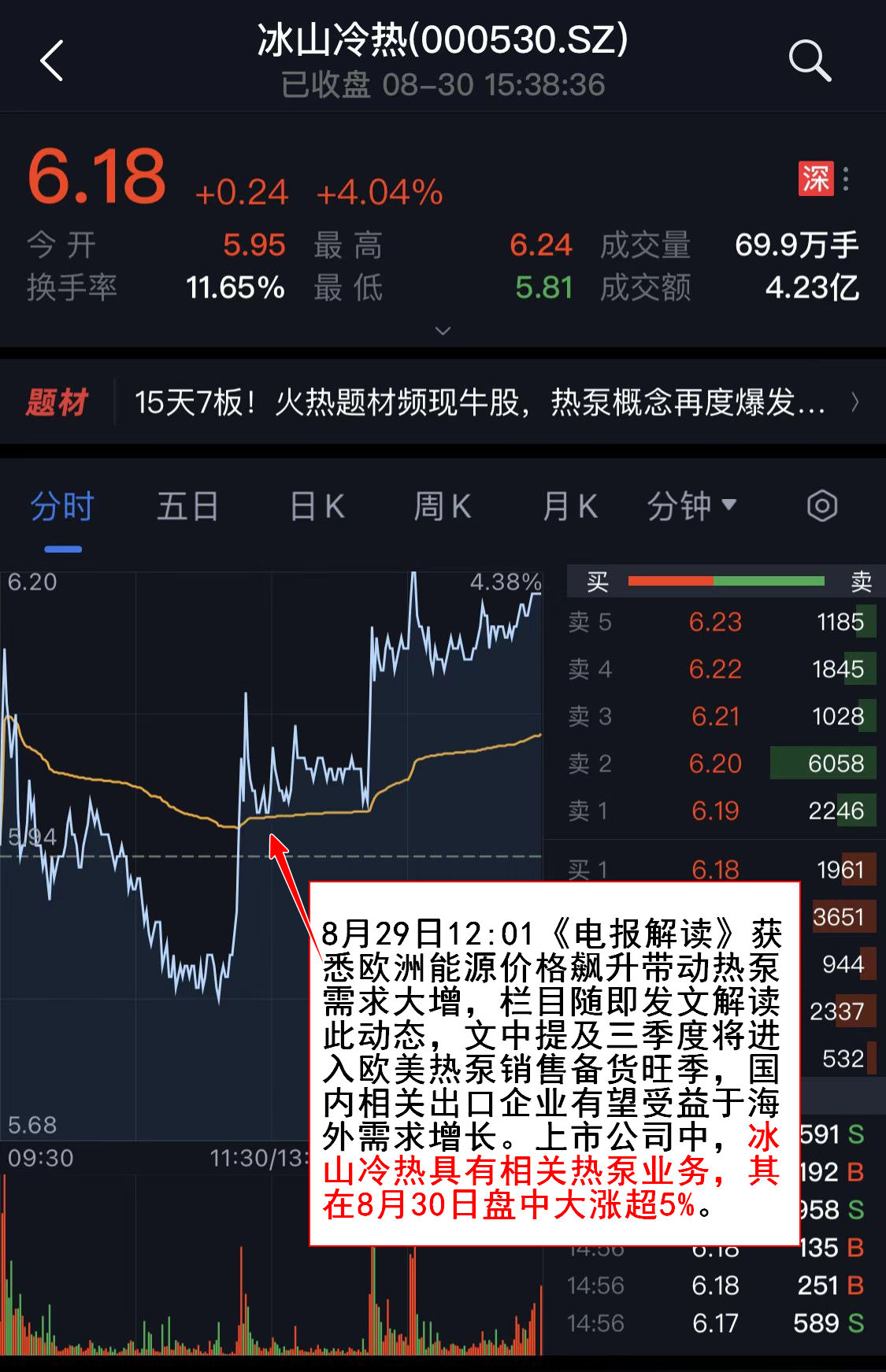Open the 分钟 interval dropdown
This screenshot has height=1372, width=886.
(x=691, y=506)
